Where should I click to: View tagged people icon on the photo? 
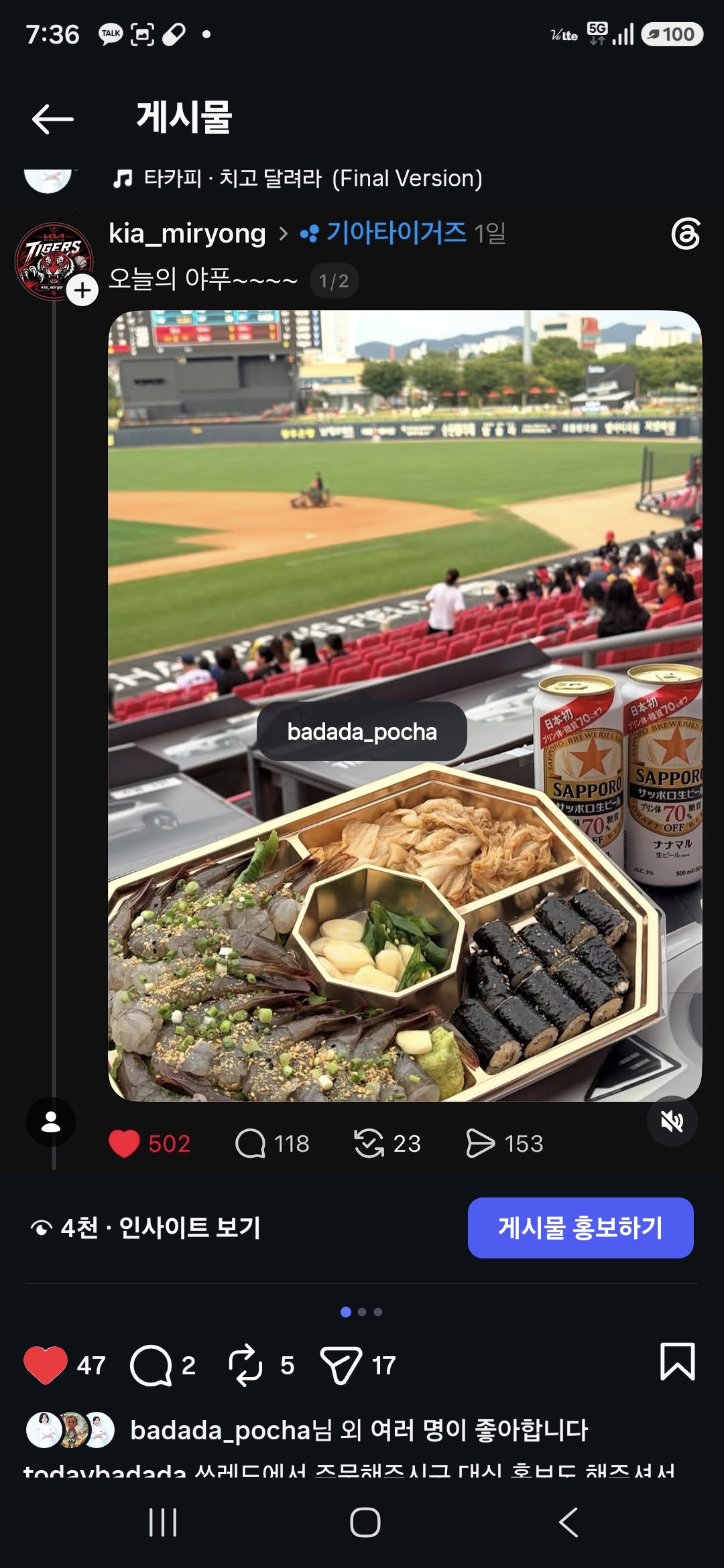click(x=51, y=1121)
